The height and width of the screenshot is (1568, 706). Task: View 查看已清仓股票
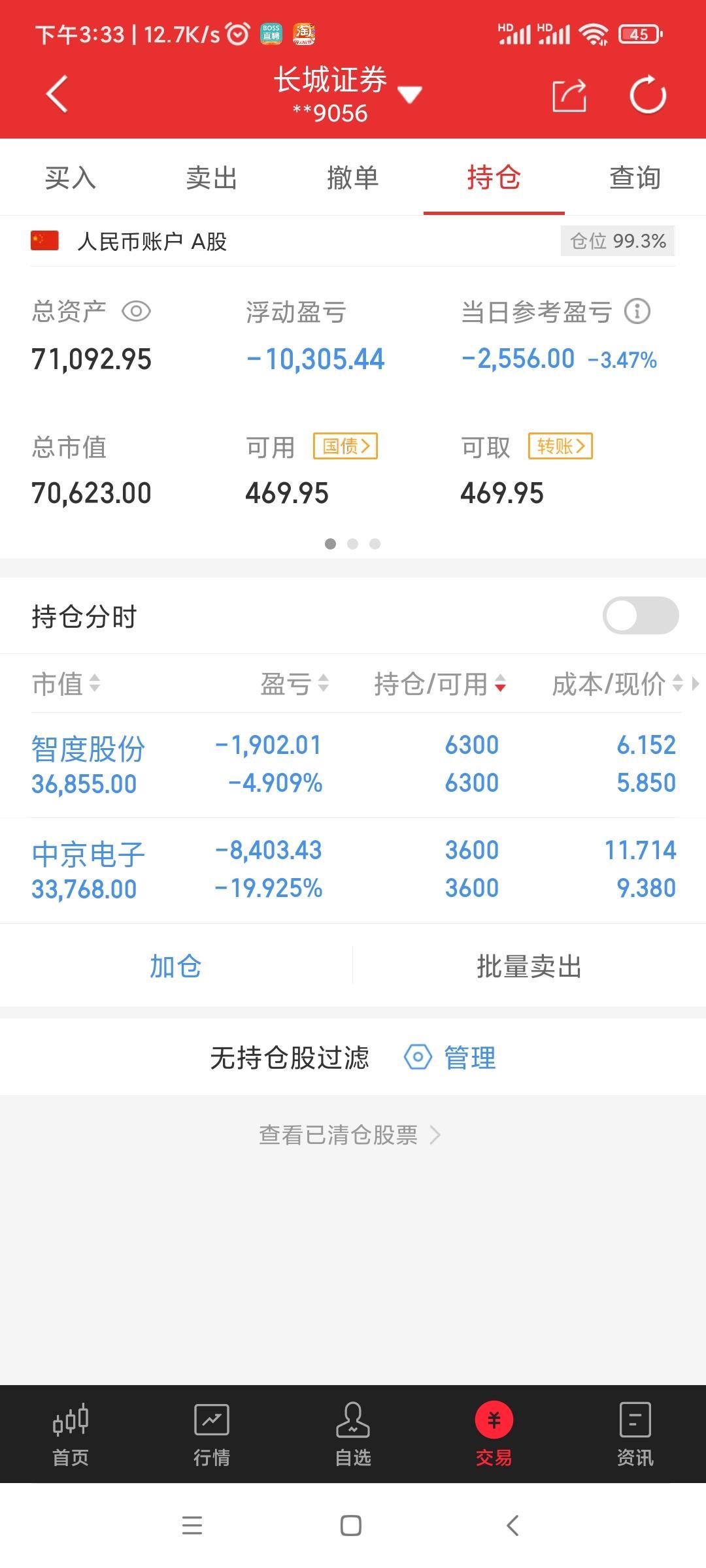(350, 1135)
